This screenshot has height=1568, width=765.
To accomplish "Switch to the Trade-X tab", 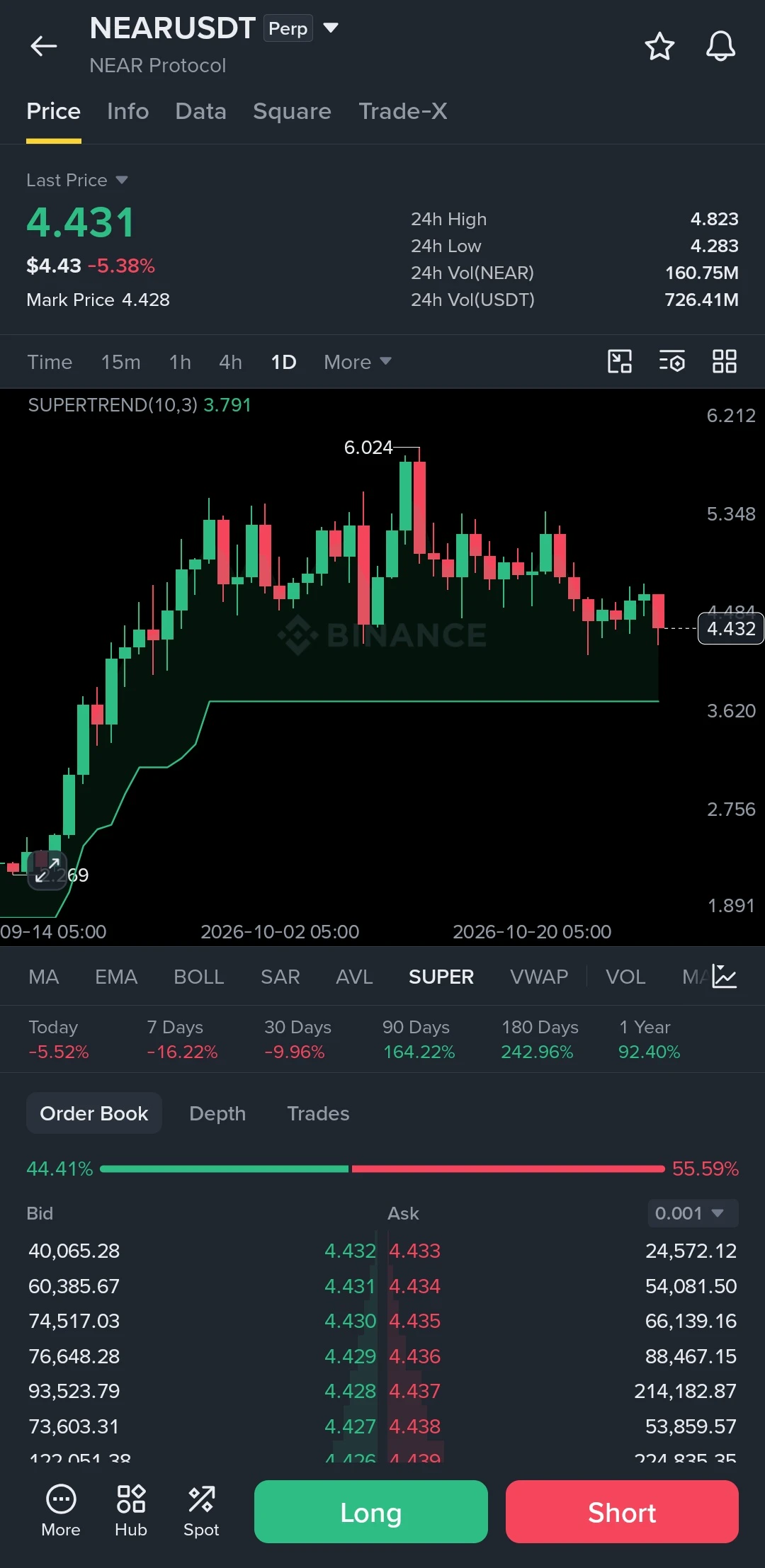I will click(x=402, y=111).
